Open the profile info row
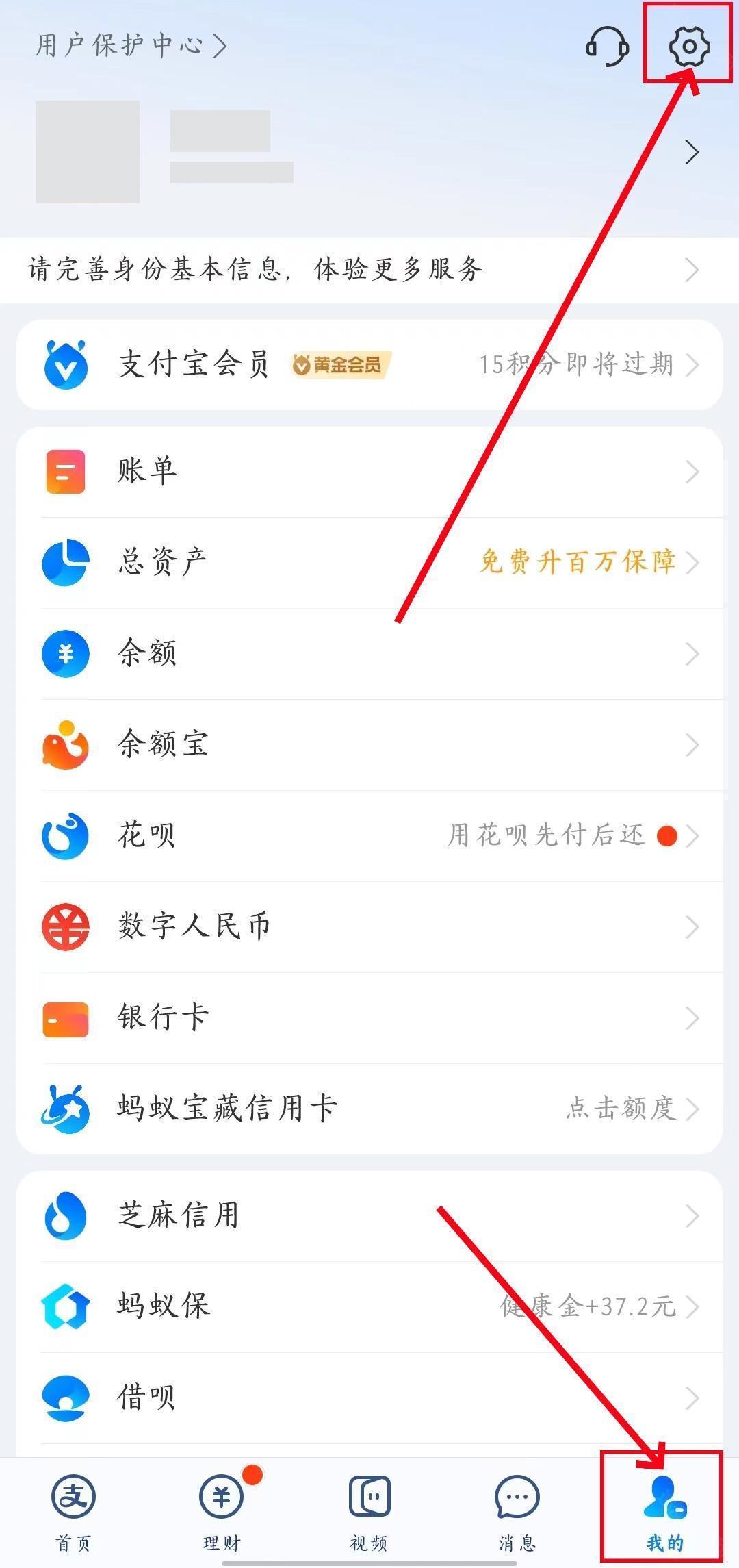This screenshot has height=1568, width=739. coord(369,151)
